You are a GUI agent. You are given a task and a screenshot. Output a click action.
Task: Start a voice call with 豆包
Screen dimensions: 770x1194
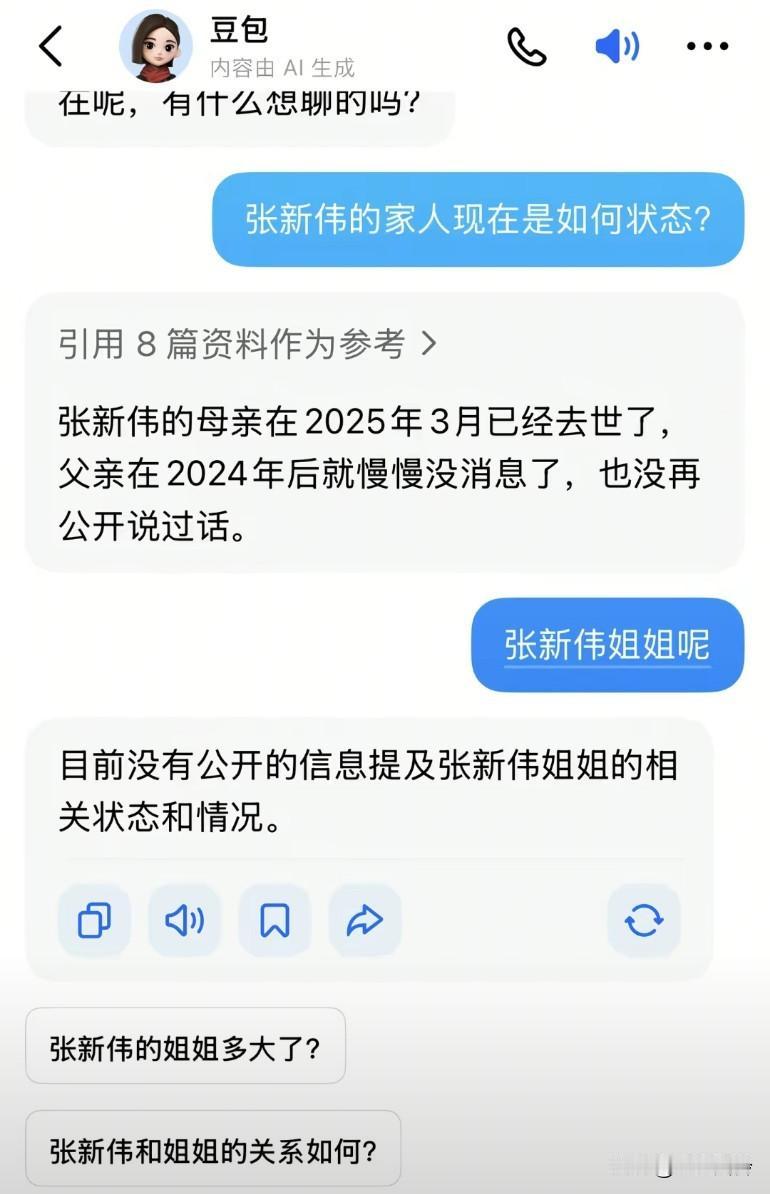coord(524,45)
